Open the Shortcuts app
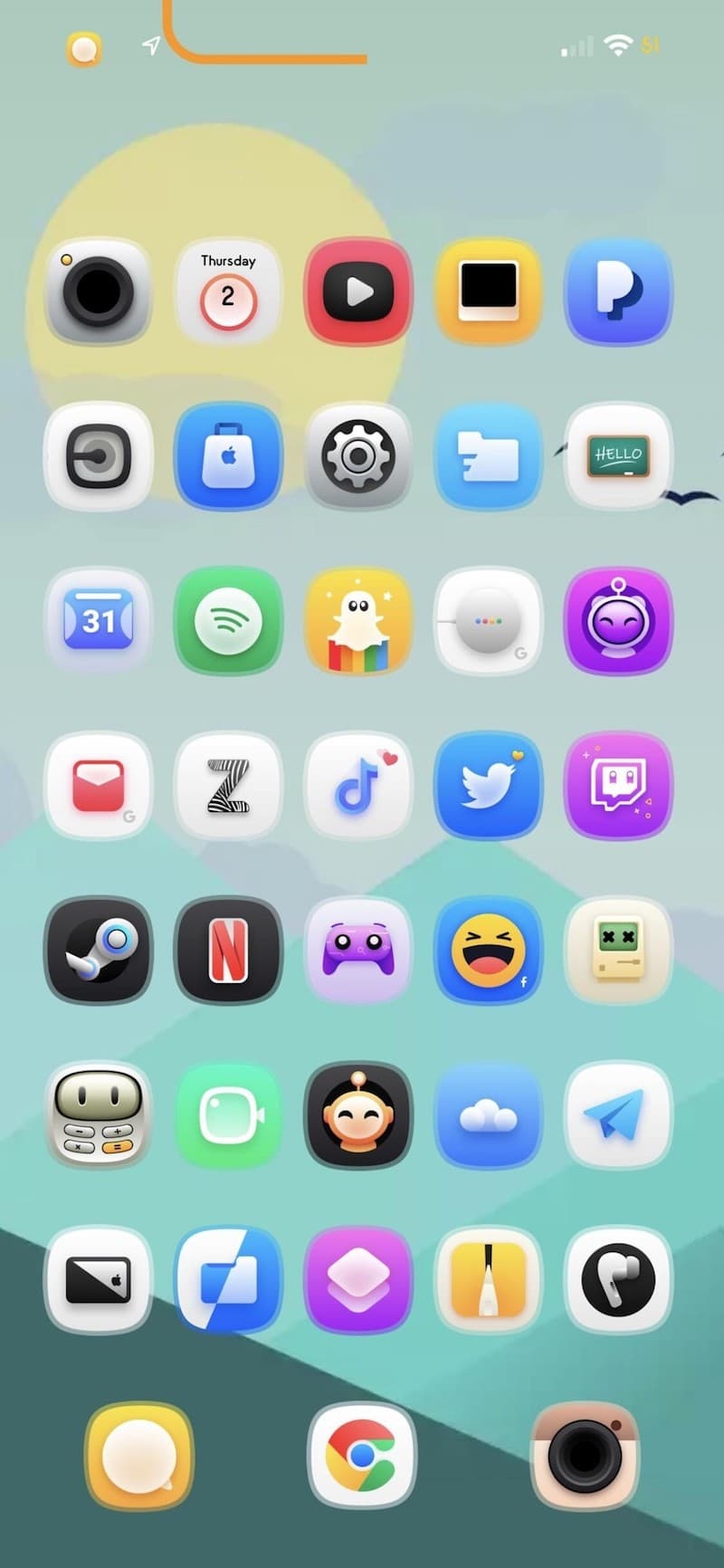Viewport: 724px width, 1568px height. point(358,1280)
